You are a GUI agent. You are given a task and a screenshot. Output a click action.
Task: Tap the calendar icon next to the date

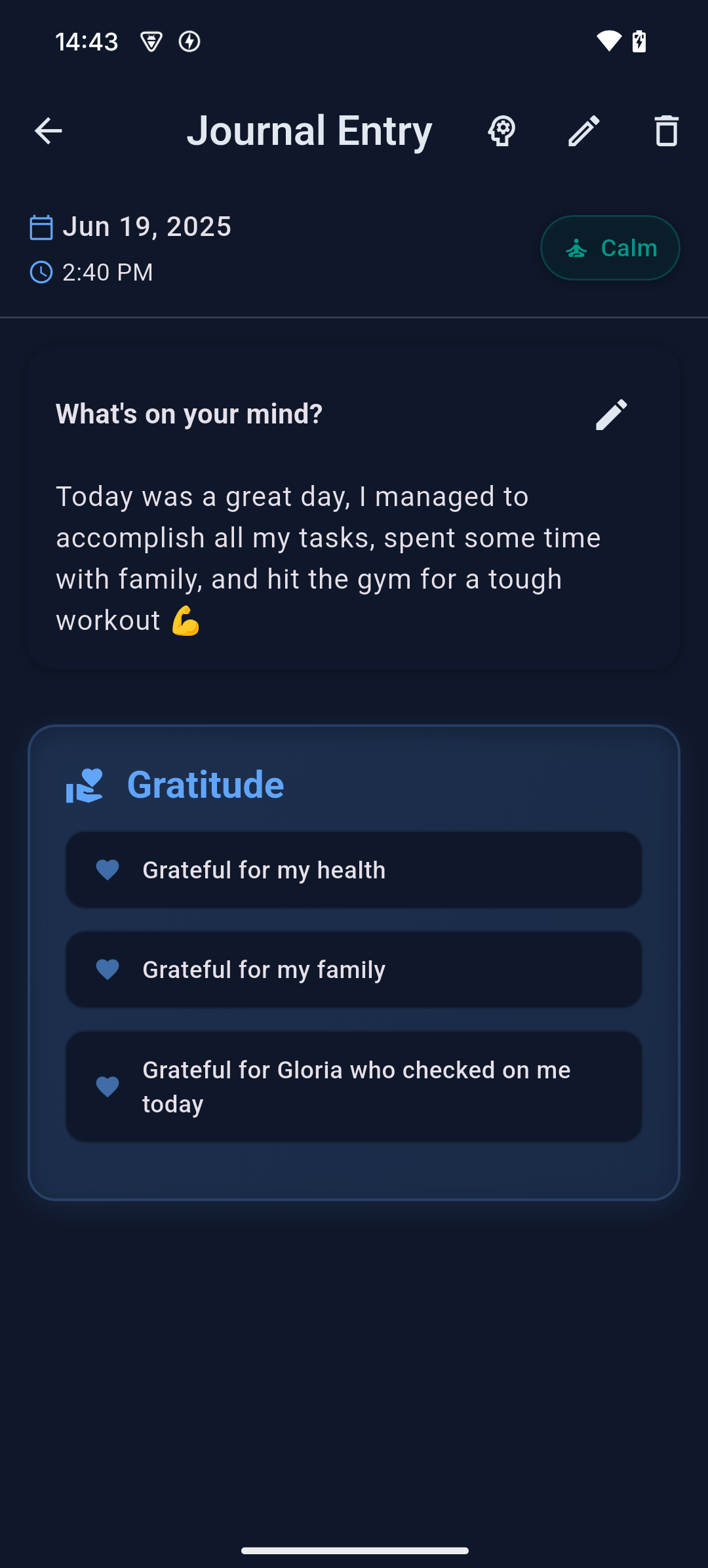tap(41, 226)
